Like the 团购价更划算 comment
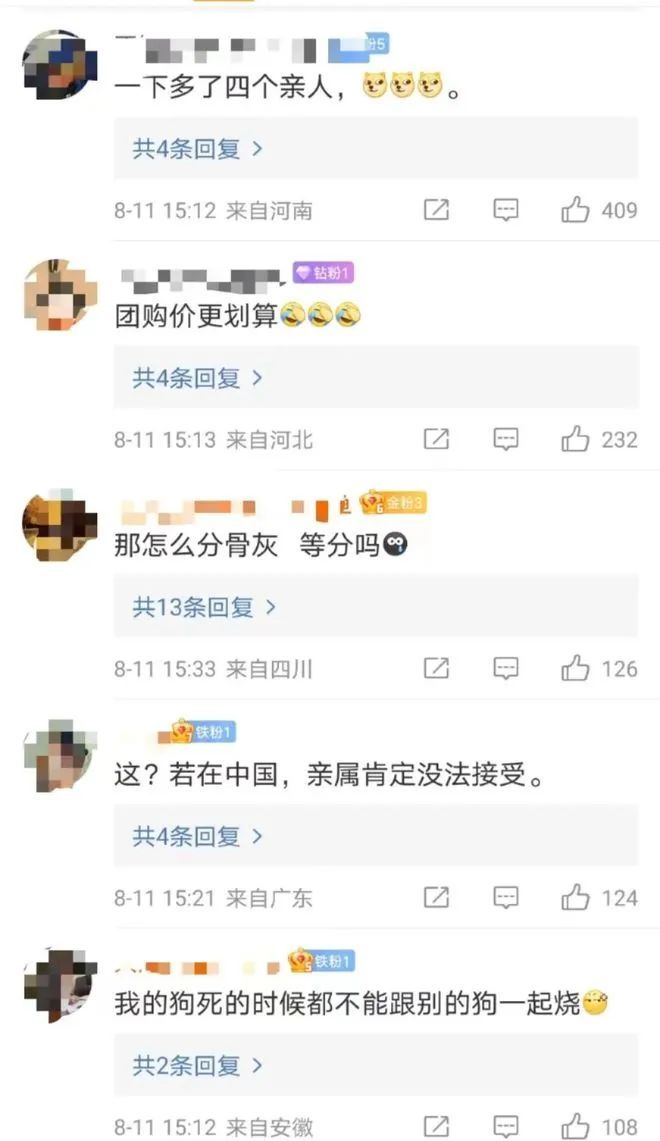Image resolution: width=660 pixels, height=1141 pixels. click(x=575, y=439)
